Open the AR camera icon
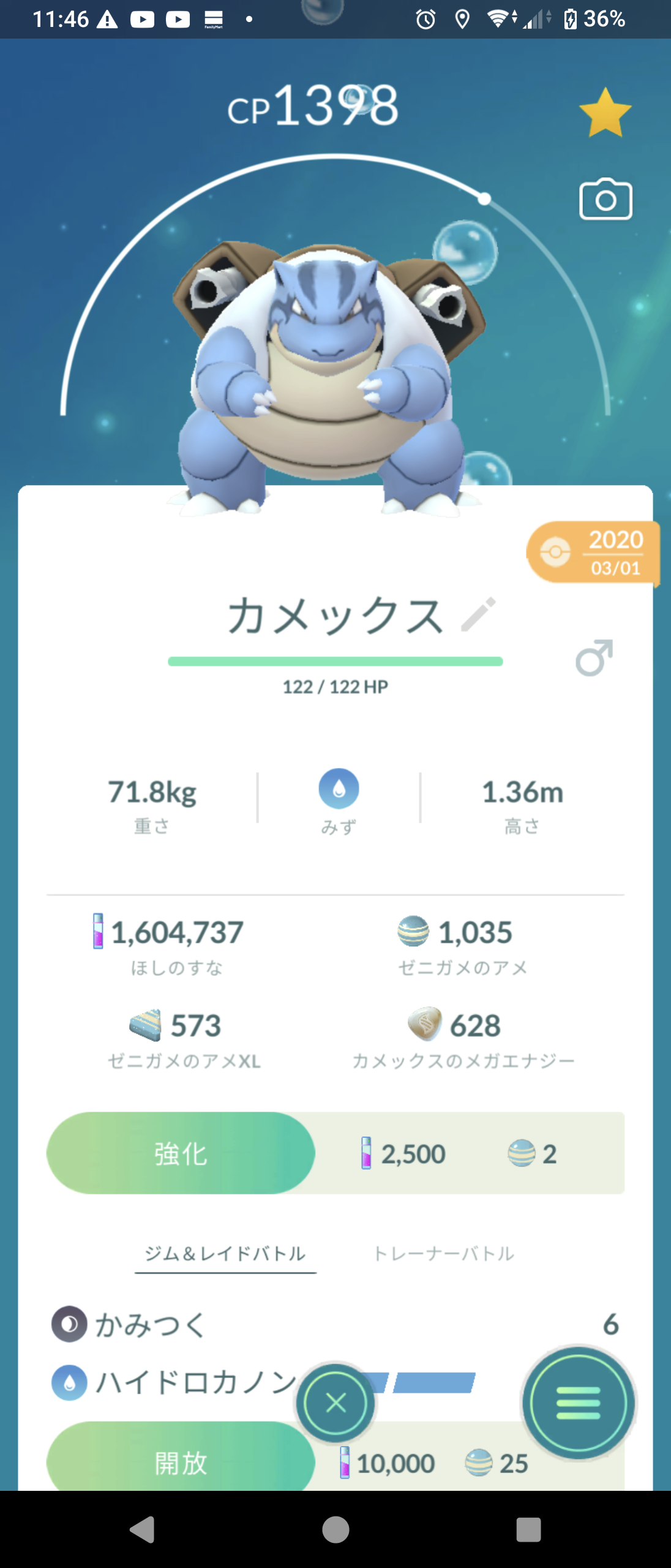 coord(605,200)
